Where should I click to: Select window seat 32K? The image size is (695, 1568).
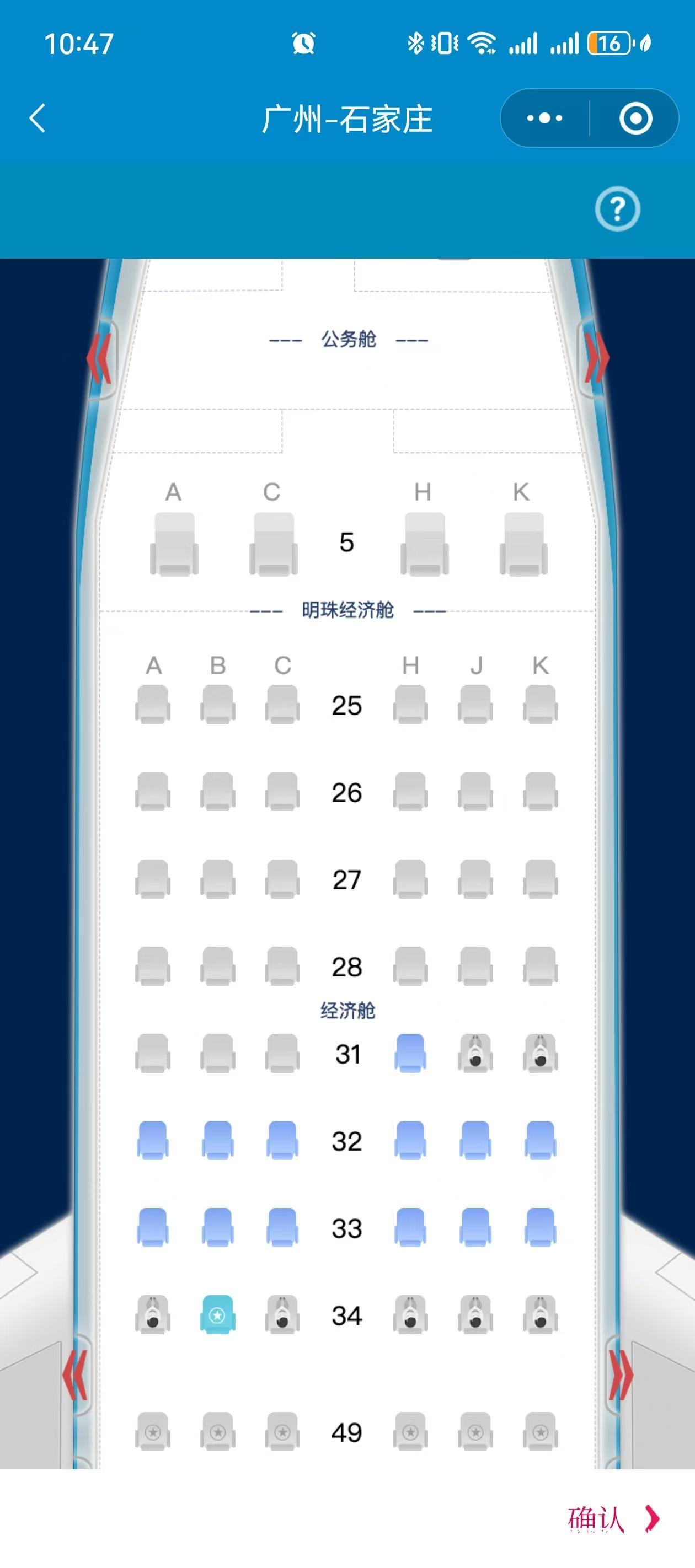pos(541,1140)
